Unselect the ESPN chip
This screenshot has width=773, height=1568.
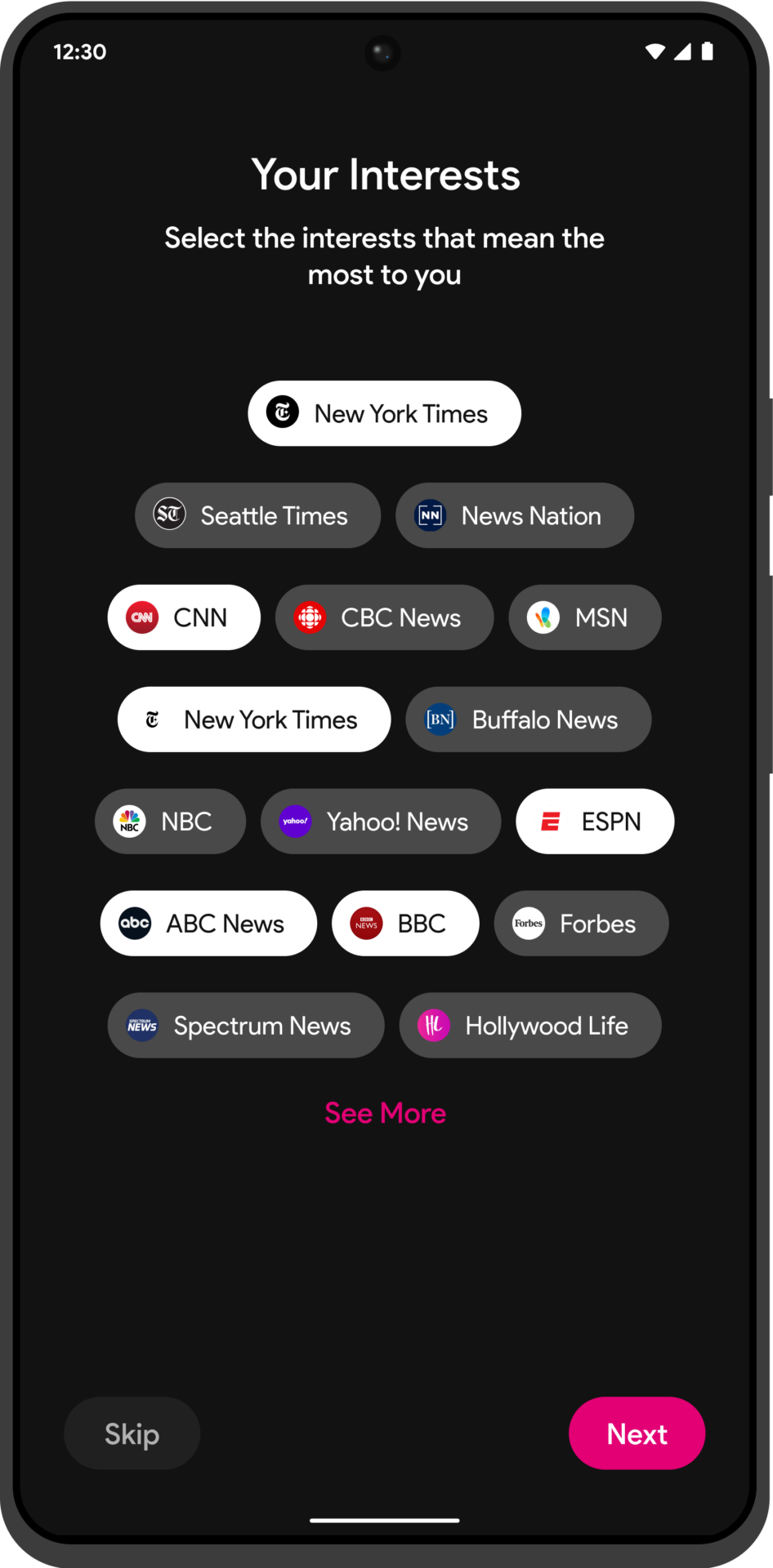(595, 822)
